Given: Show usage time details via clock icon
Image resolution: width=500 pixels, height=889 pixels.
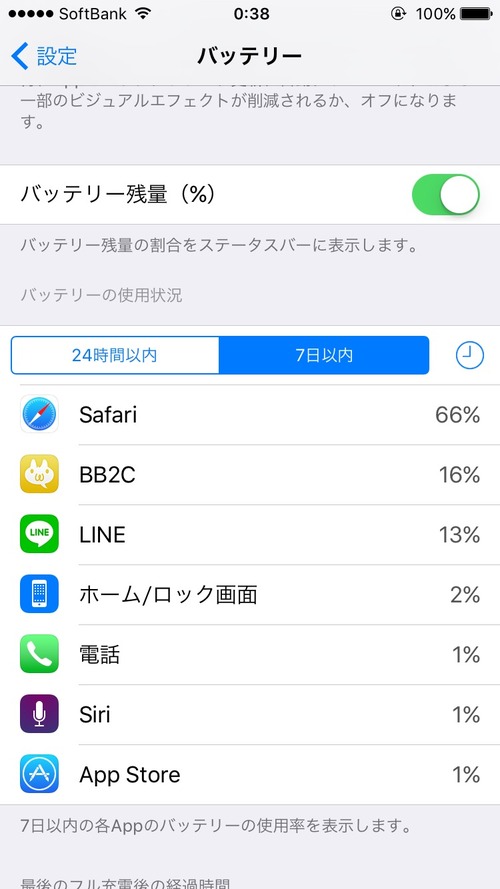Looking at the screenshot, I should click(470, 355).
